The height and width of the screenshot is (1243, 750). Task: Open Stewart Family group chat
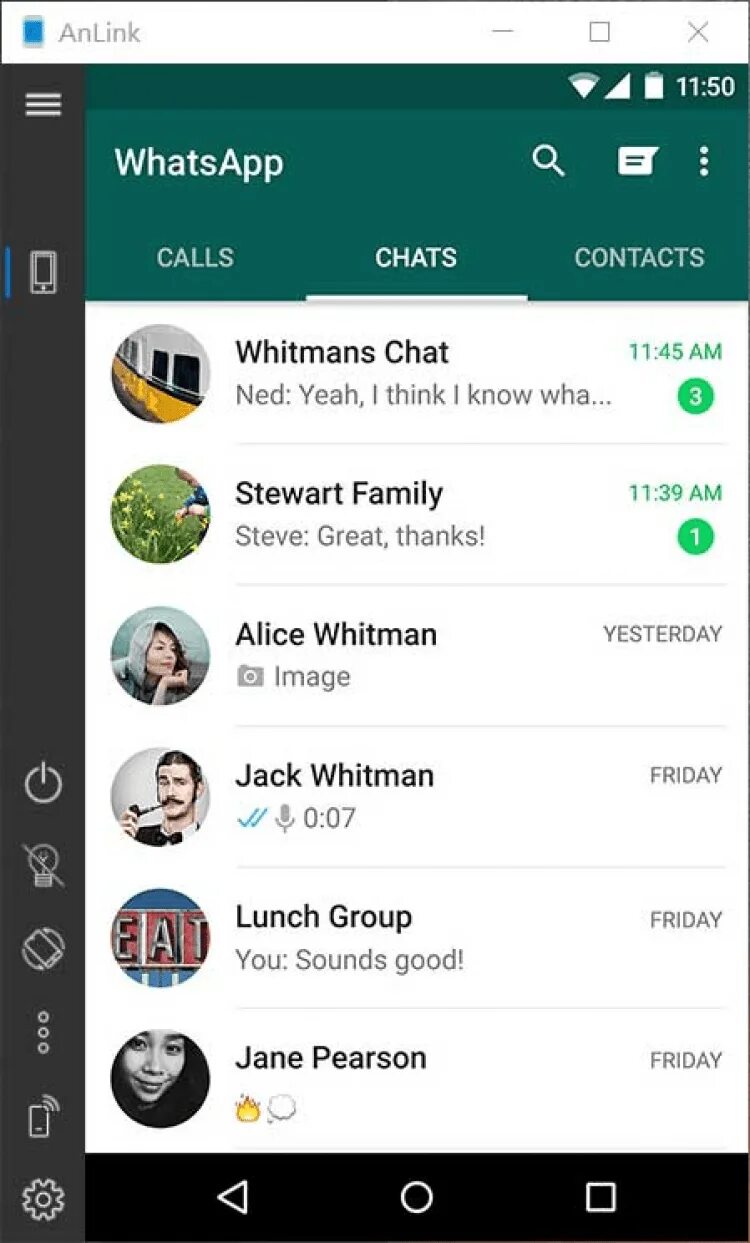click(420, 514)
